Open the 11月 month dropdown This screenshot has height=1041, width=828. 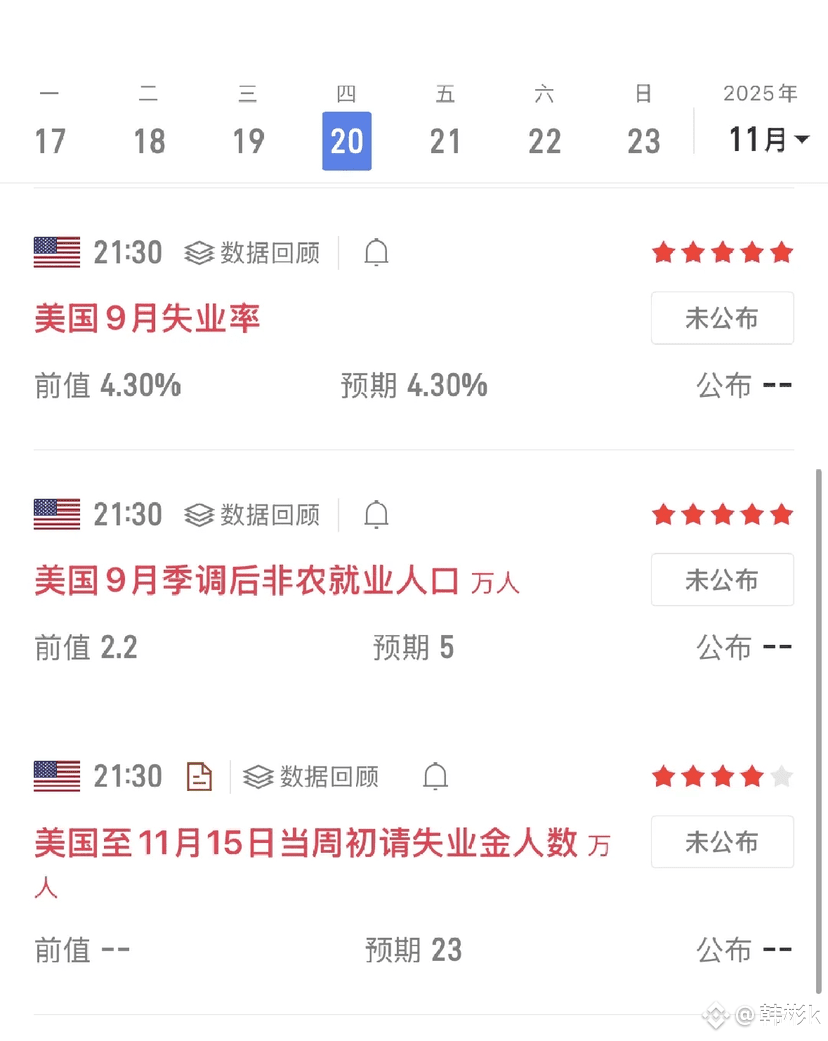[765, 139]
